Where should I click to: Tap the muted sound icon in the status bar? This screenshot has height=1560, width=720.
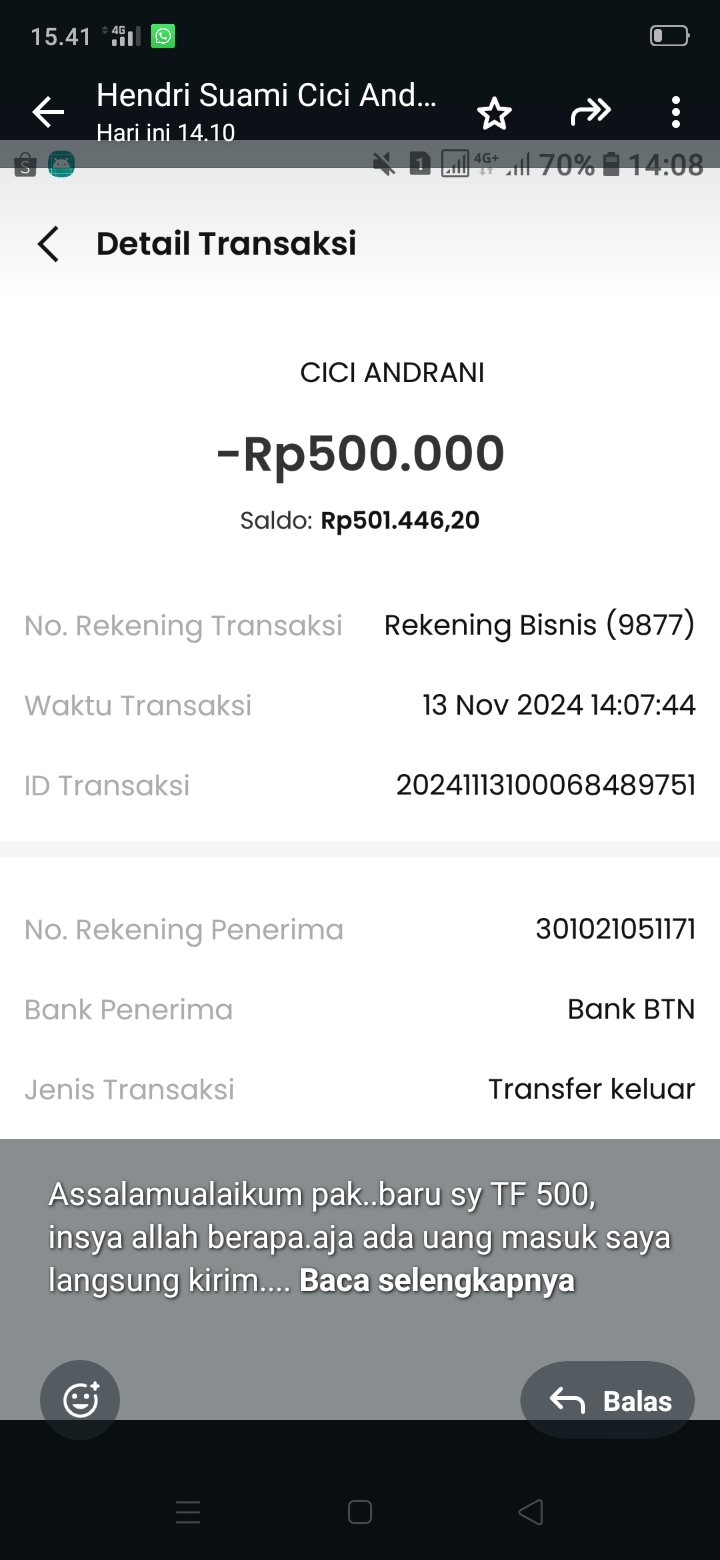[x=384, y=165]
